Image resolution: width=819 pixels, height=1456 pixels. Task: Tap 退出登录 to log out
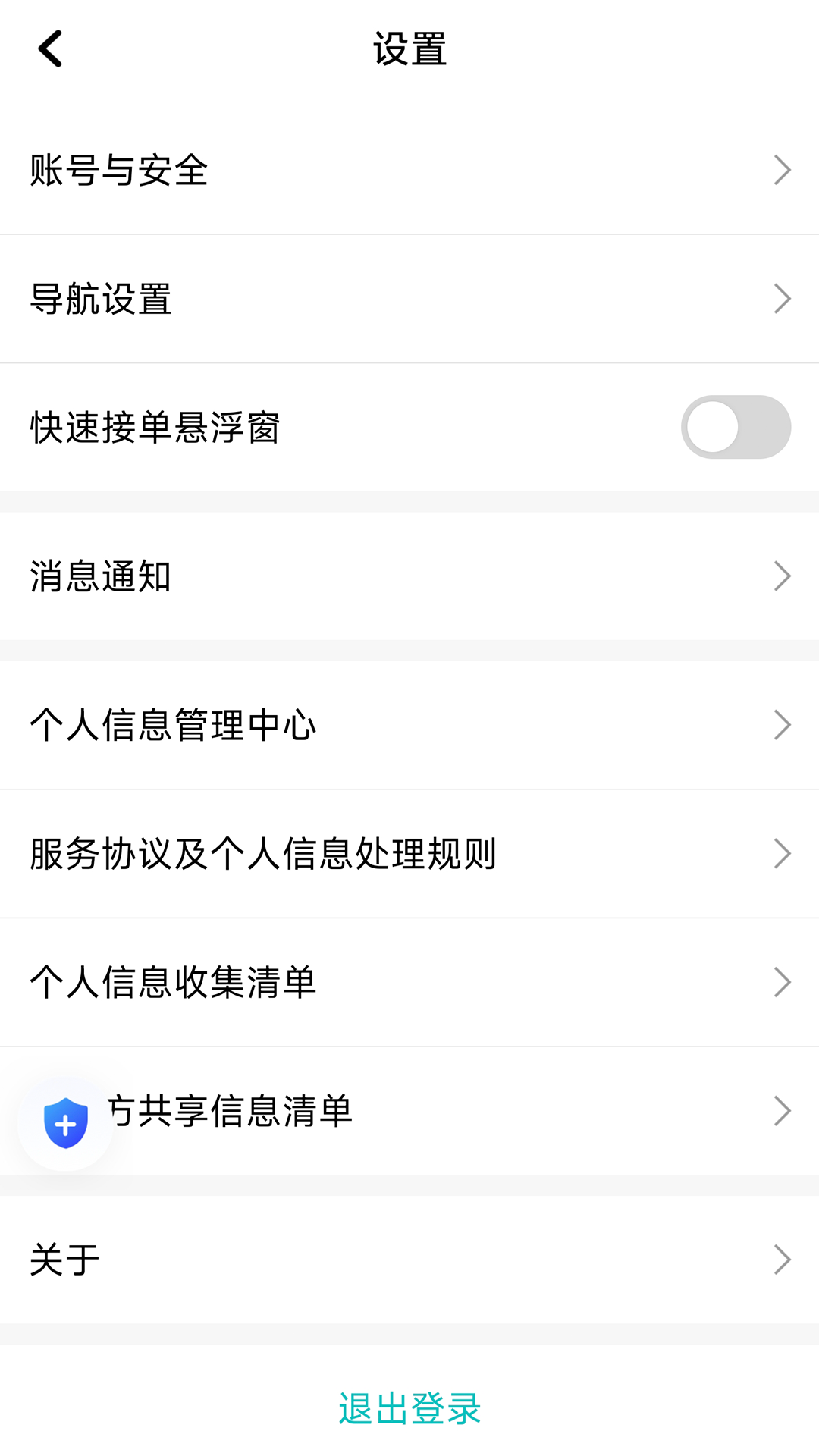[409, 1407]
